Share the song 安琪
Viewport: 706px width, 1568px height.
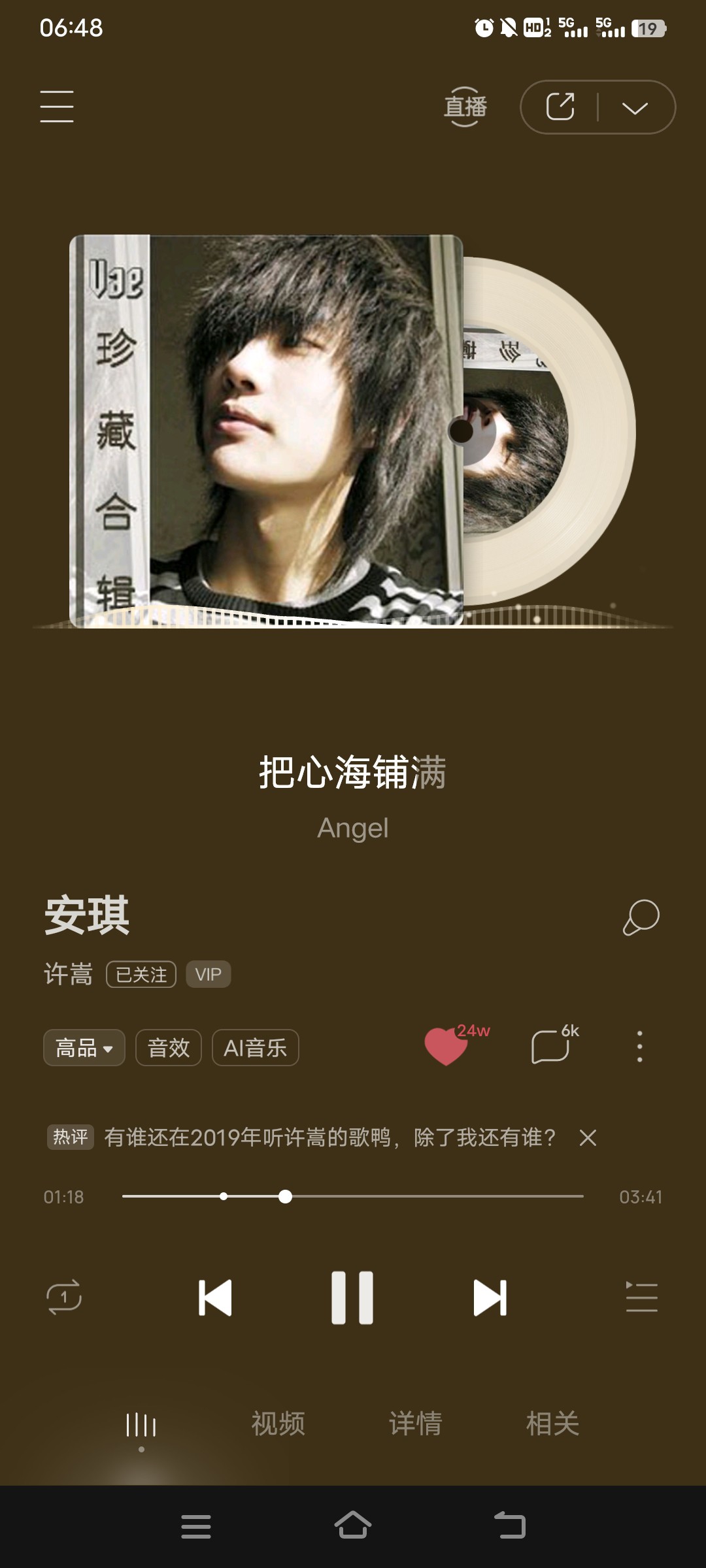[560, 106]
